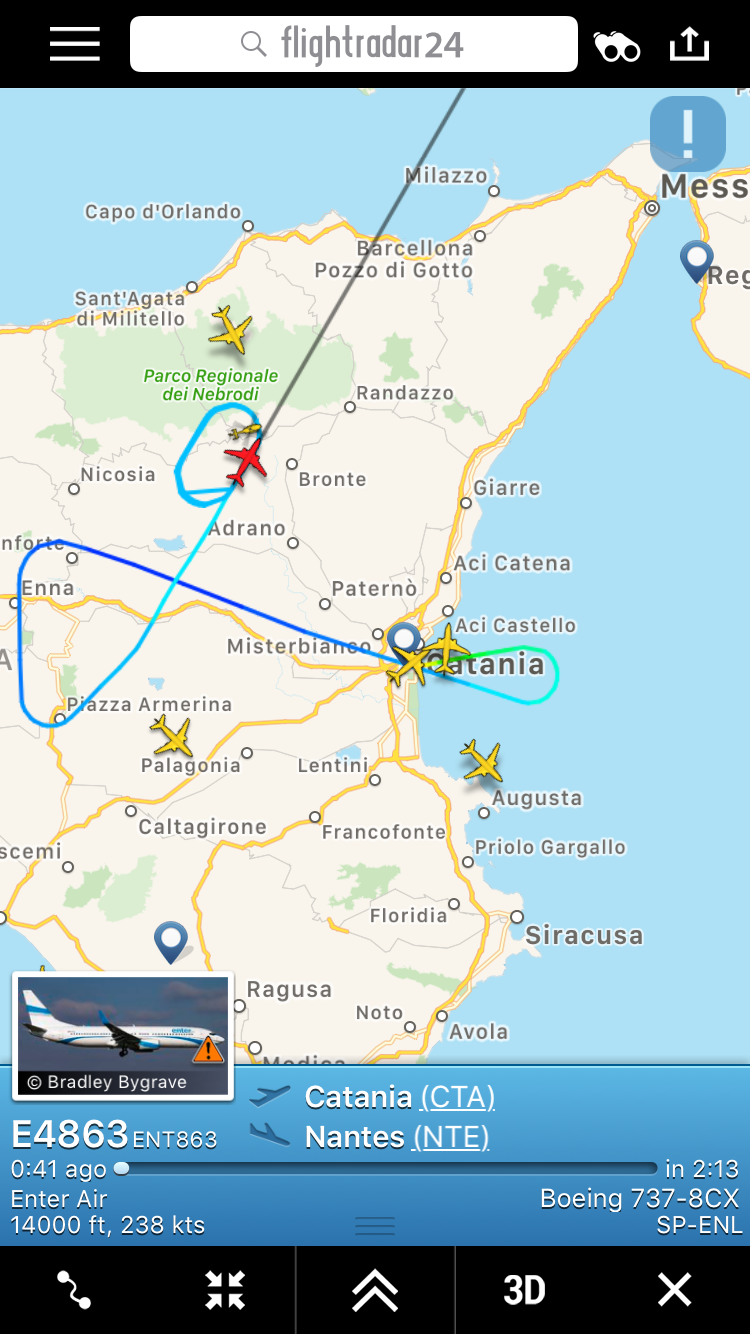Tap the airport pin near Ragusa
Image resolution: width=750 pixels, height=1334 pixels.
point(171,941)
